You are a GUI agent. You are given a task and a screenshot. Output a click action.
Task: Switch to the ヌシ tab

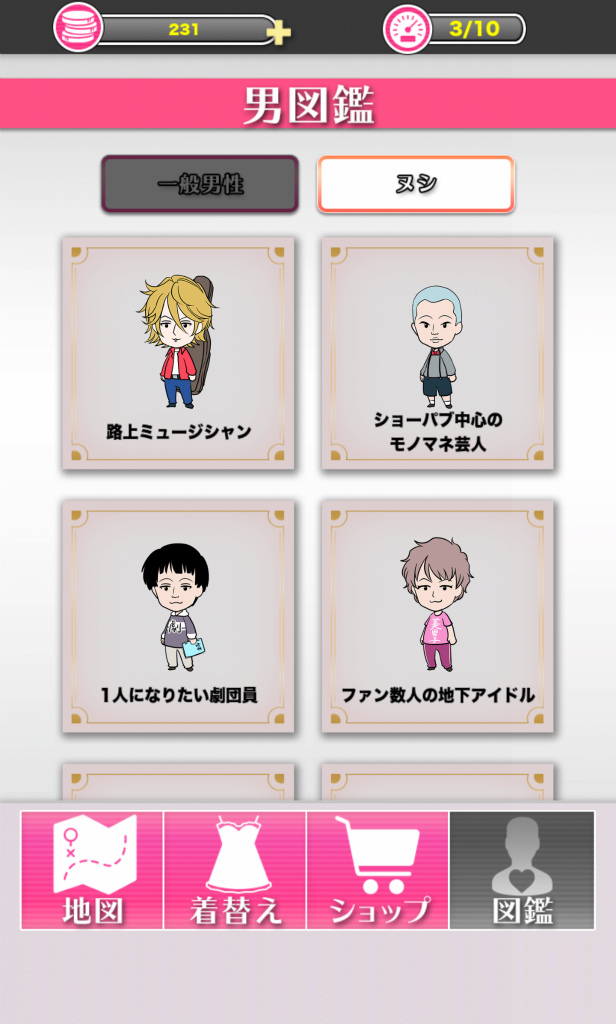pyautogui.click(x=416, y=184)
